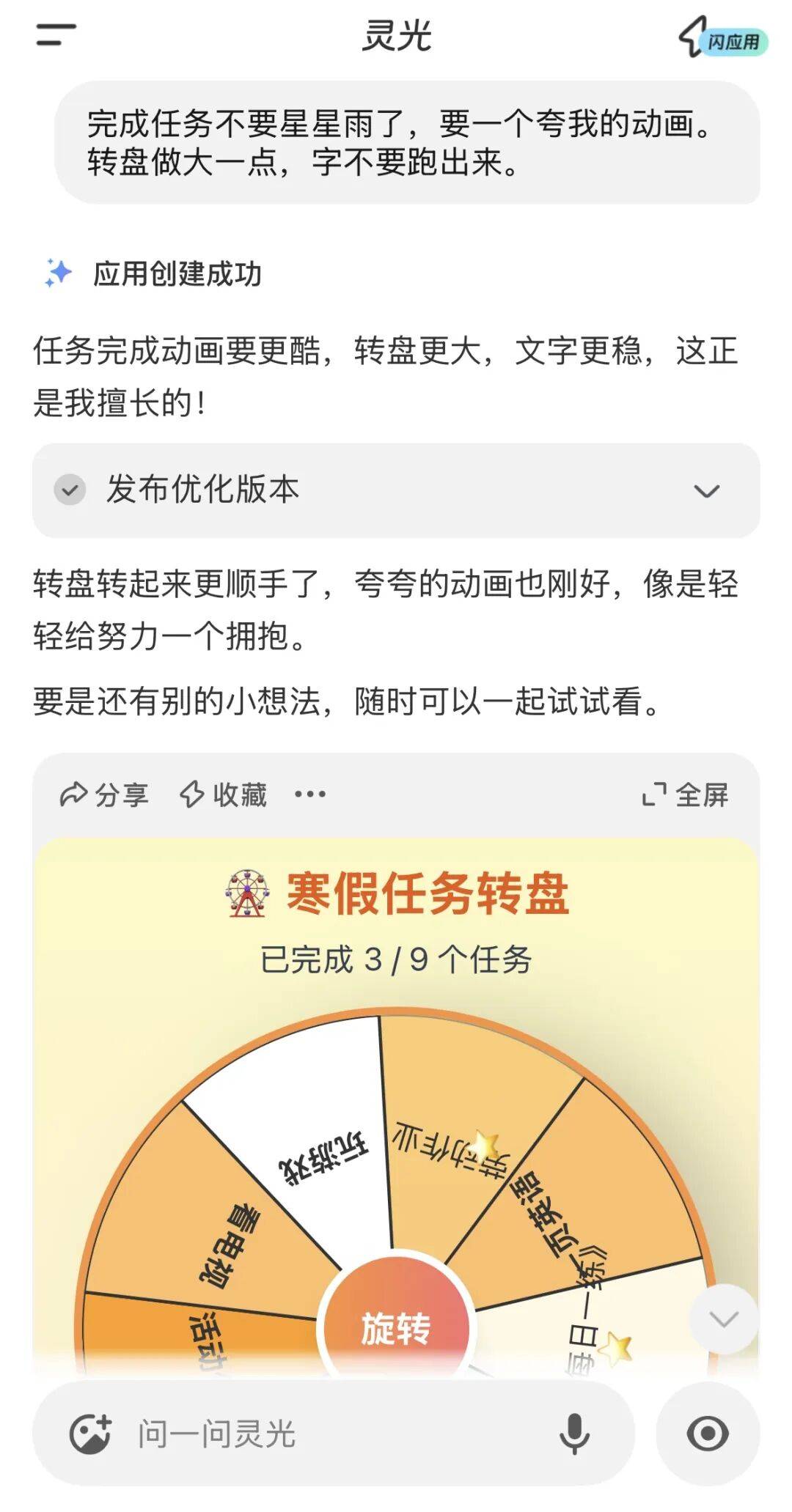
Task: Jump to bottom with the down-arrow button
Action: point(723,1320)
